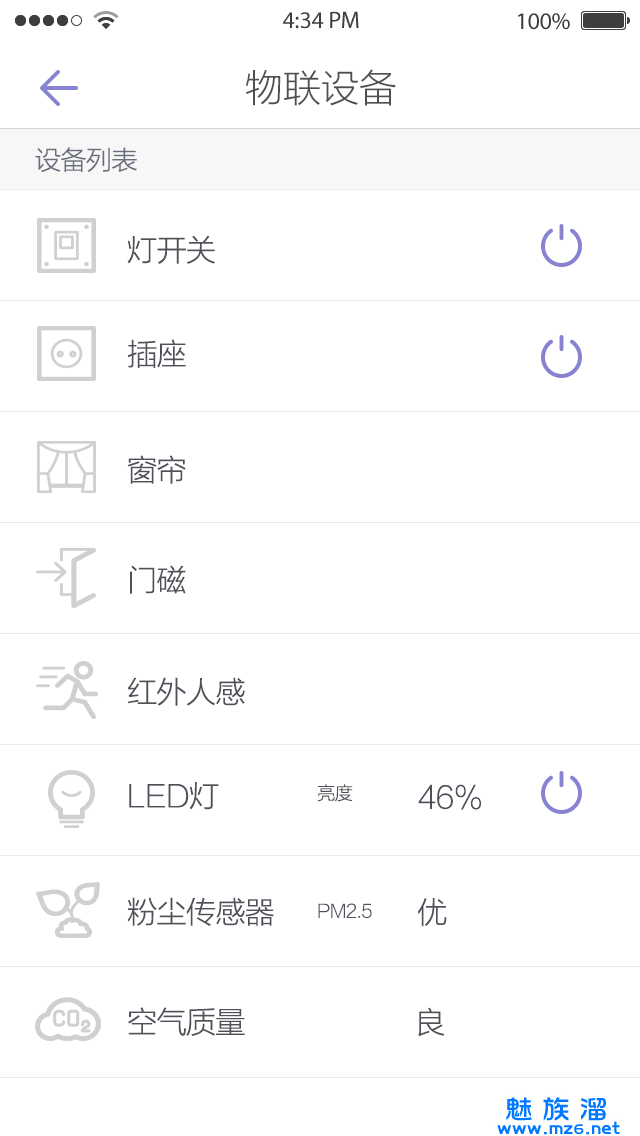Open the 窗帘 device row

click(x=320, y=467)
